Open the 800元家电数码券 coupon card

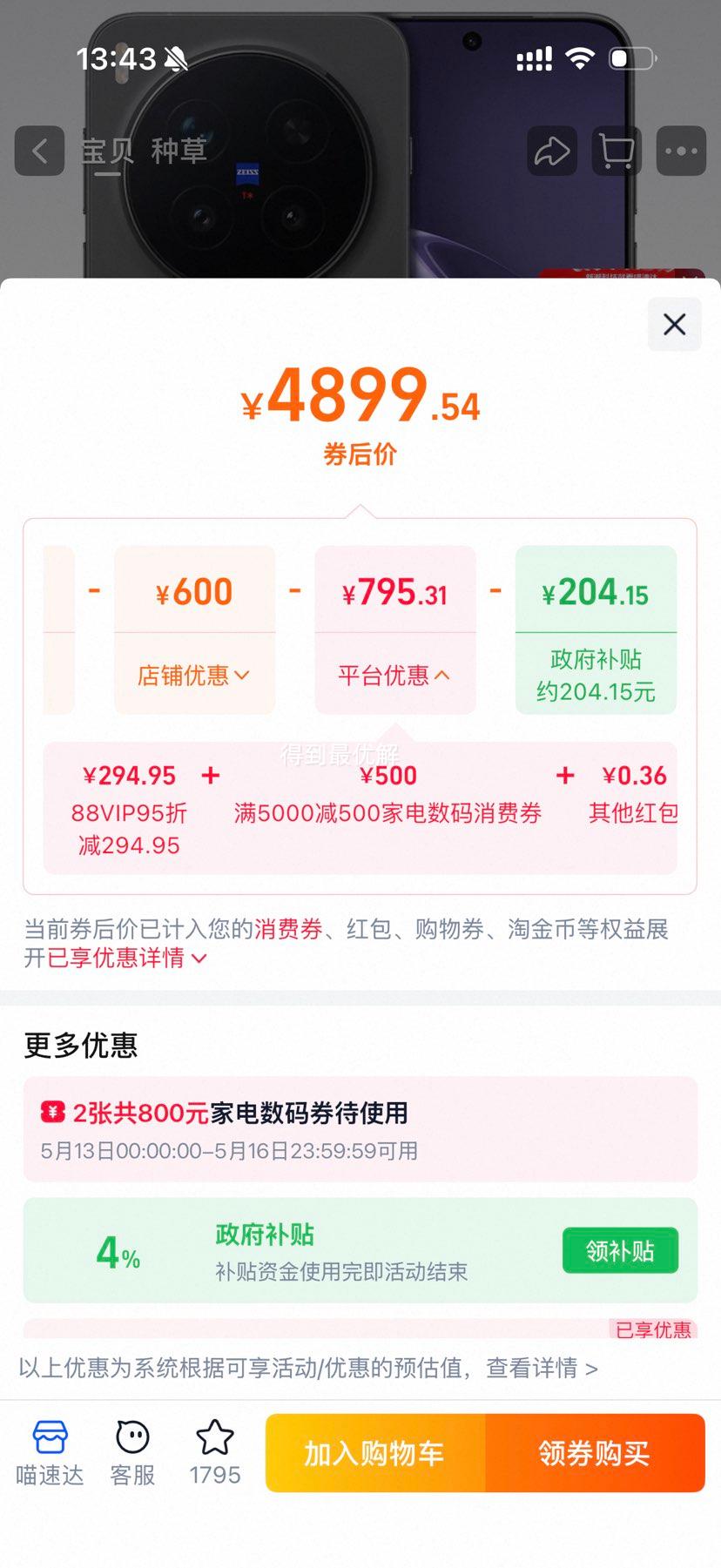(360, 1129)
